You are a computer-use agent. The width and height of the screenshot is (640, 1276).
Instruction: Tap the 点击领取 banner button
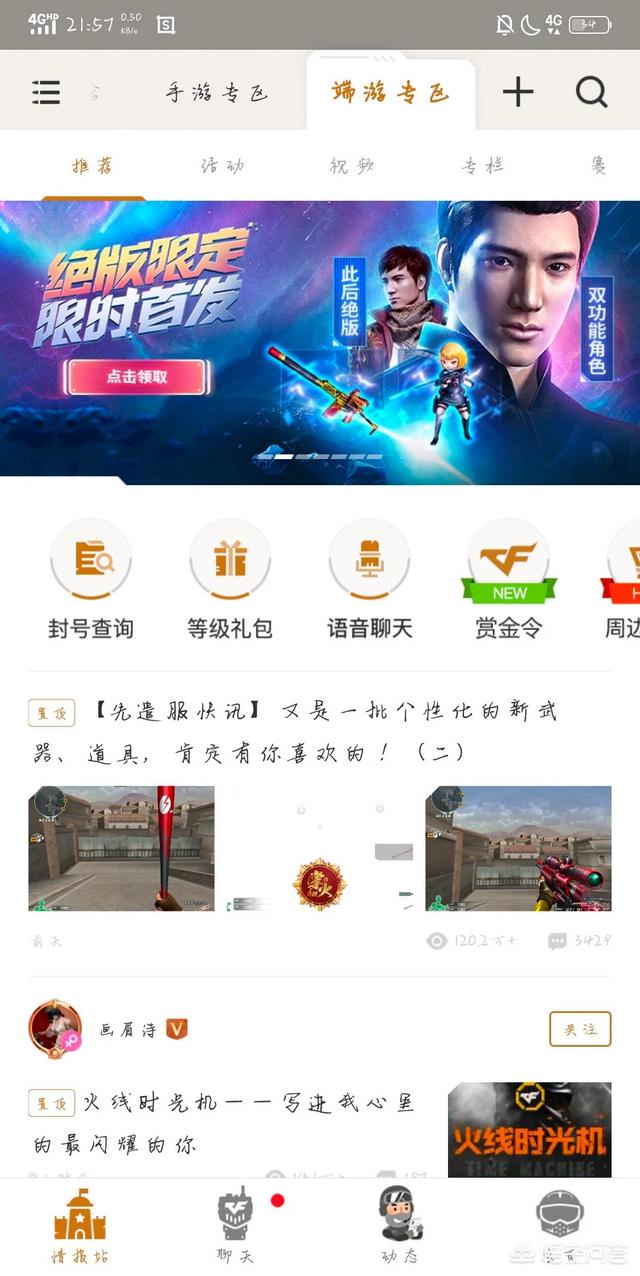pos(137,377)
